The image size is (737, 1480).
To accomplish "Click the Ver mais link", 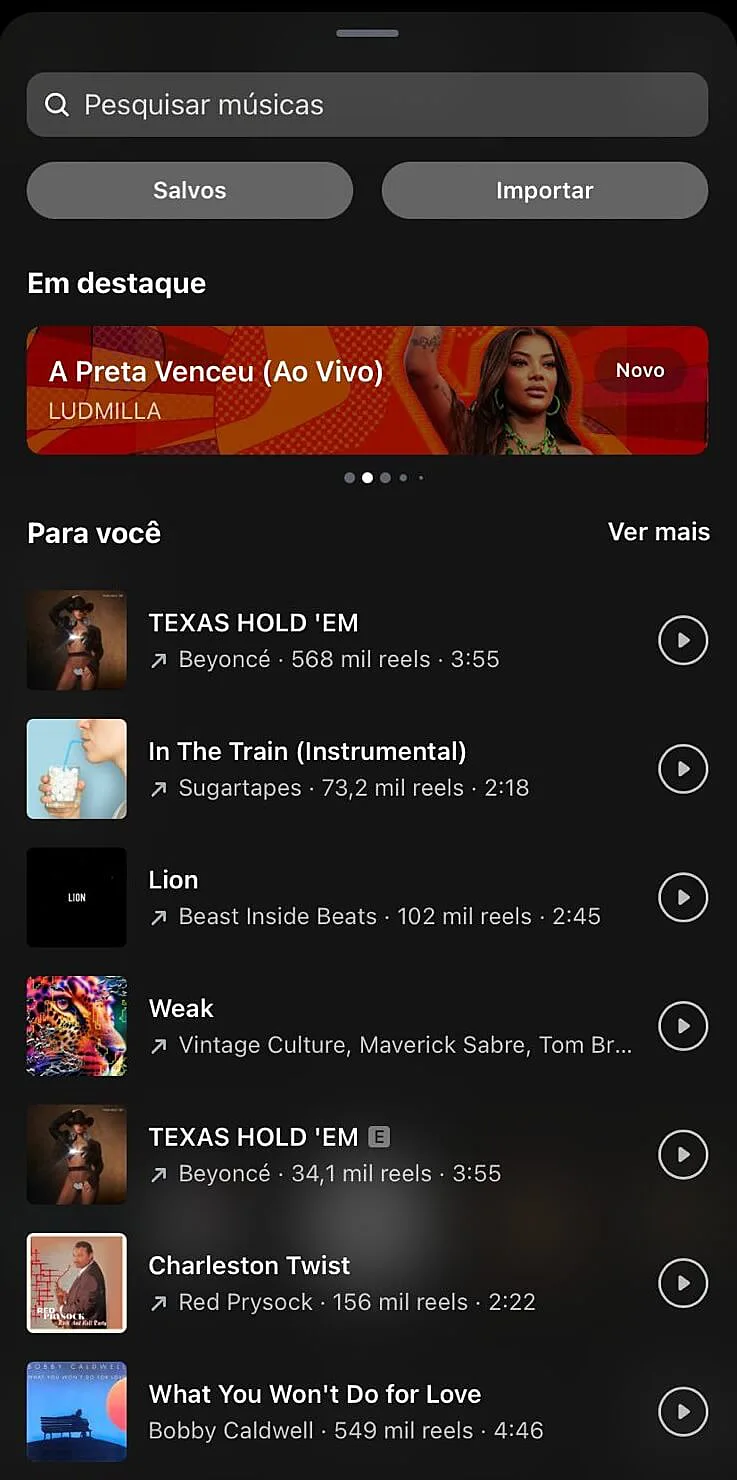I will (658, 532).
